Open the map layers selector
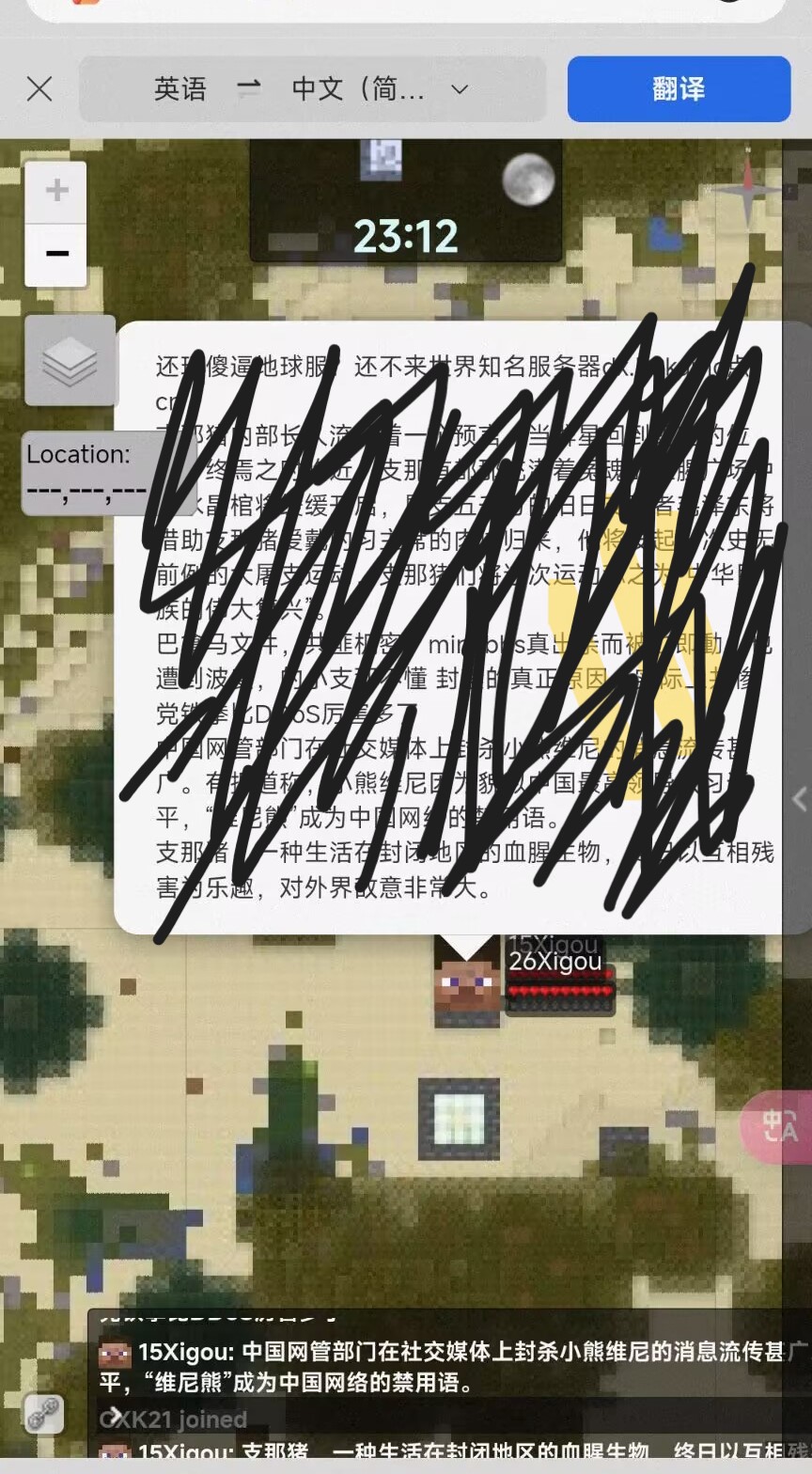 [x=70, y=361]
